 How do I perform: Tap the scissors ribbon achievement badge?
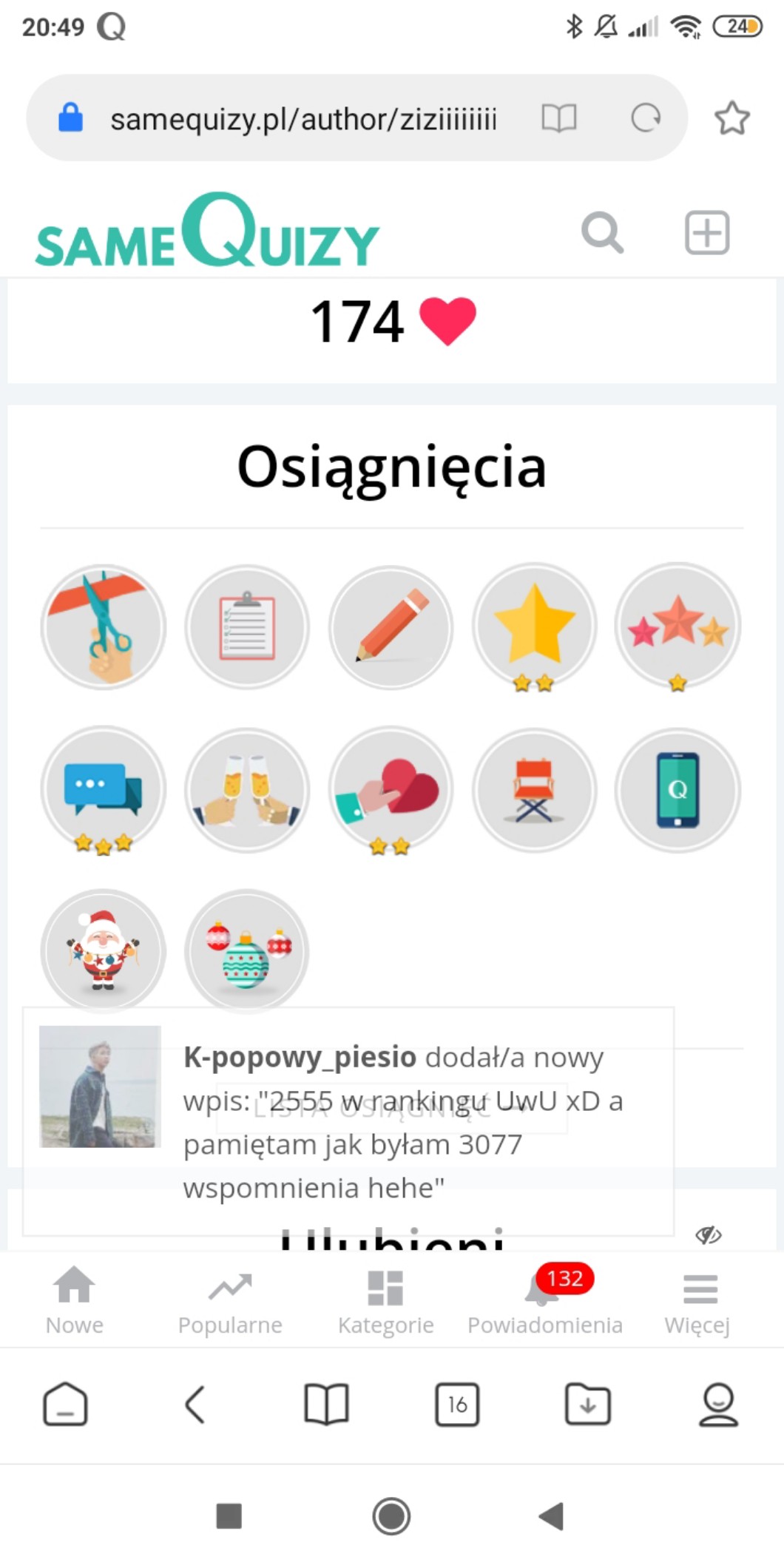tap(104, 627)
